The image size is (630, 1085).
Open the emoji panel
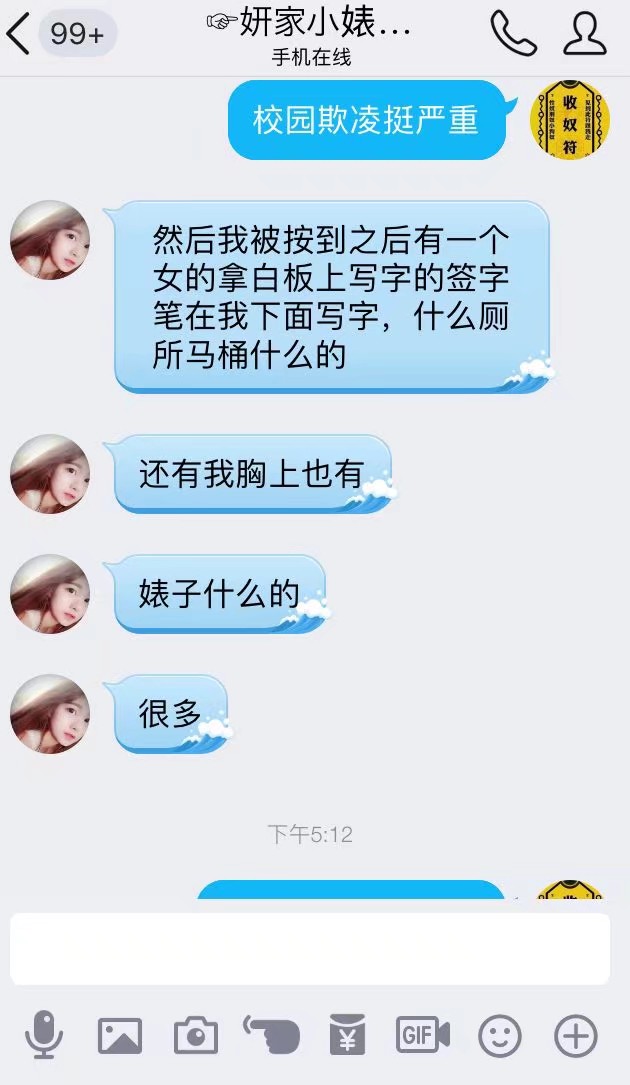pyautogui.click(x=499, y=1036)
